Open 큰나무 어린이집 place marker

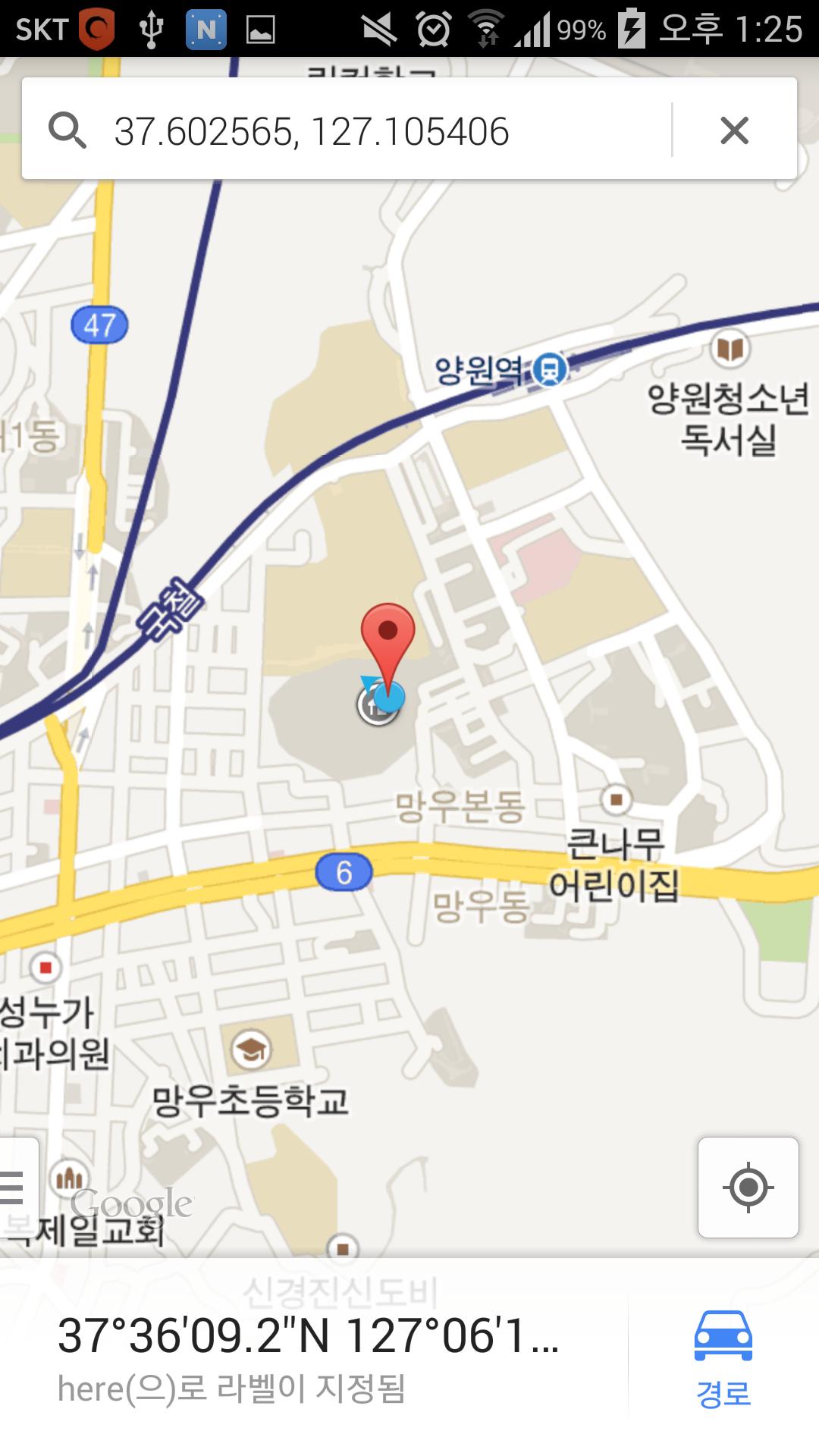[x=616, y=799]
